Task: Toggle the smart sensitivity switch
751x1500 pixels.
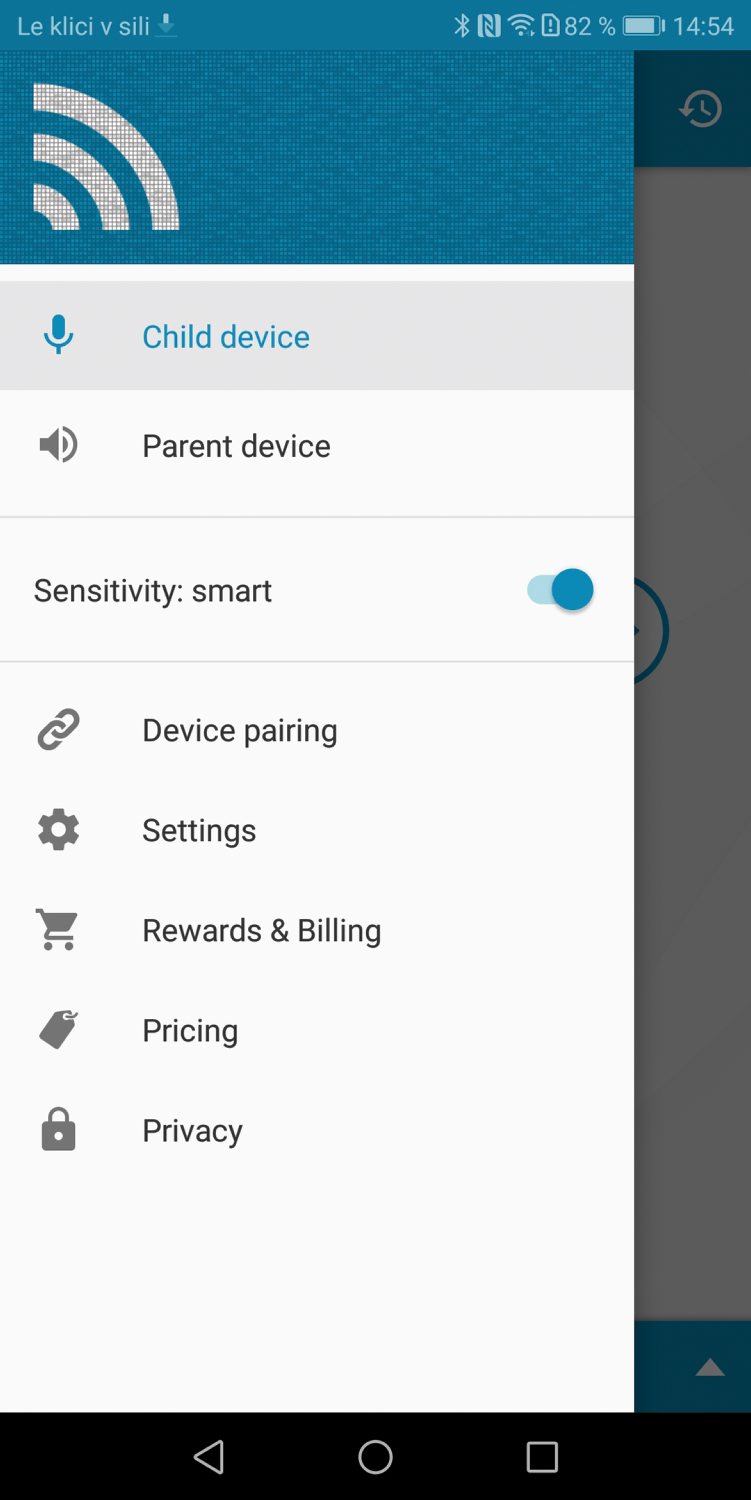Action: 560,590
